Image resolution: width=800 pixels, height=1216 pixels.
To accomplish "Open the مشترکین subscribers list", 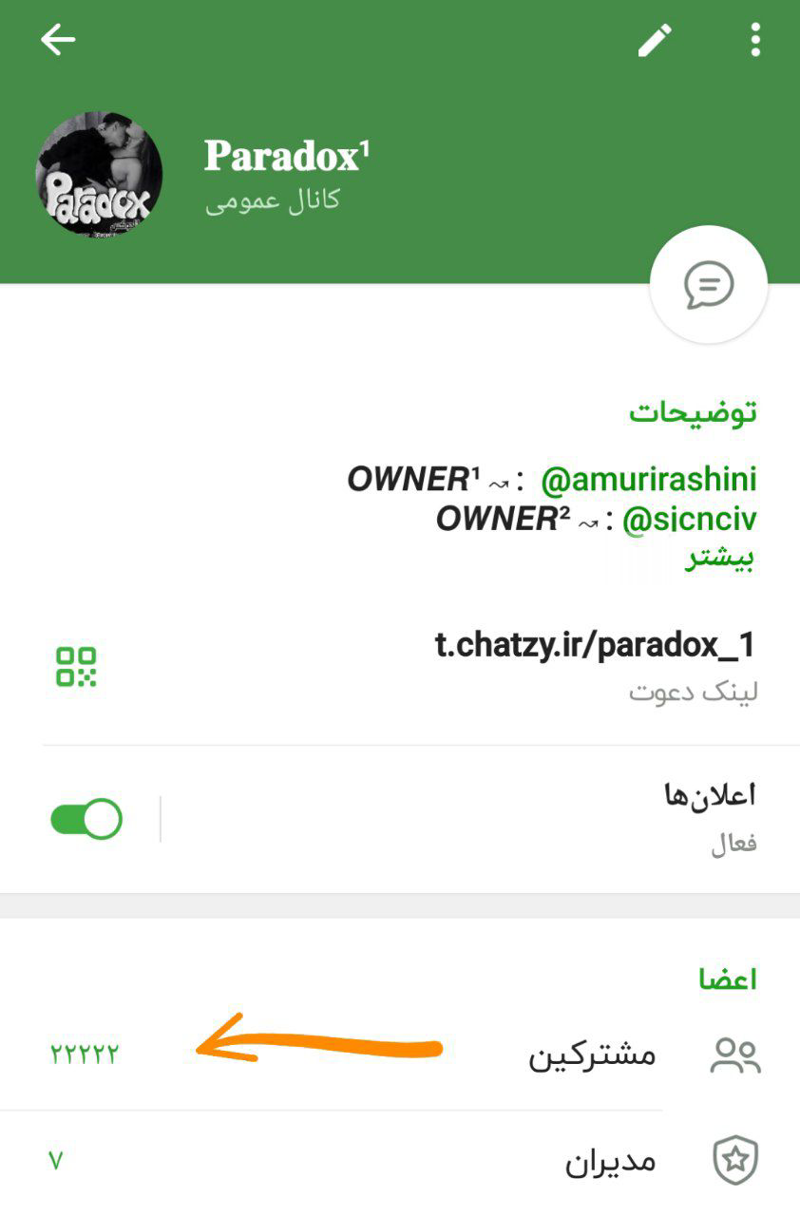I will (592, 1054).
